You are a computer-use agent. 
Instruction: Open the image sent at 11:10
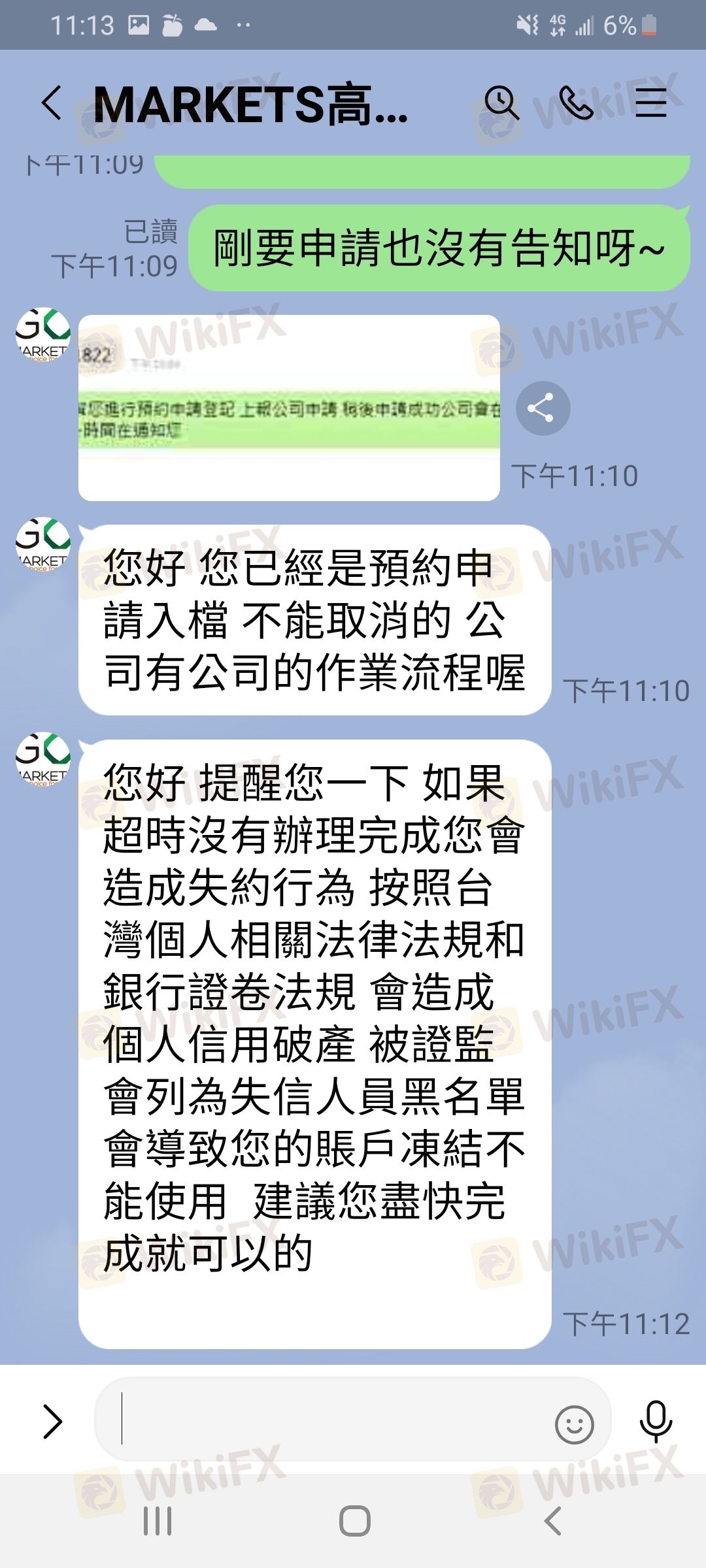click(289, 408)
